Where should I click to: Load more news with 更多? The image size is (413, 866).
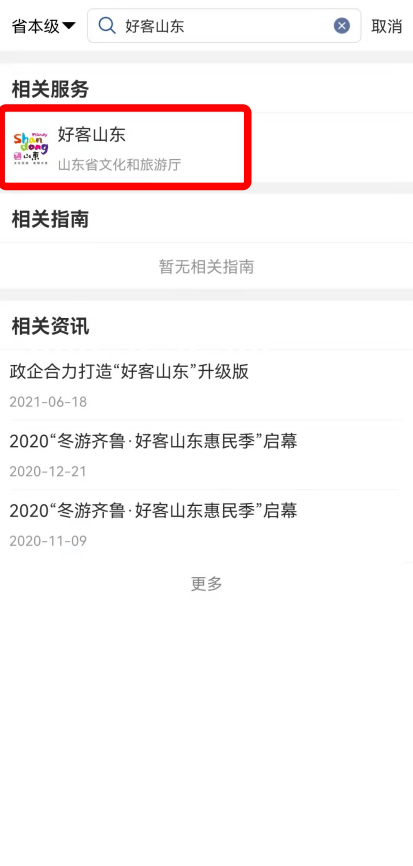point(206,583)
